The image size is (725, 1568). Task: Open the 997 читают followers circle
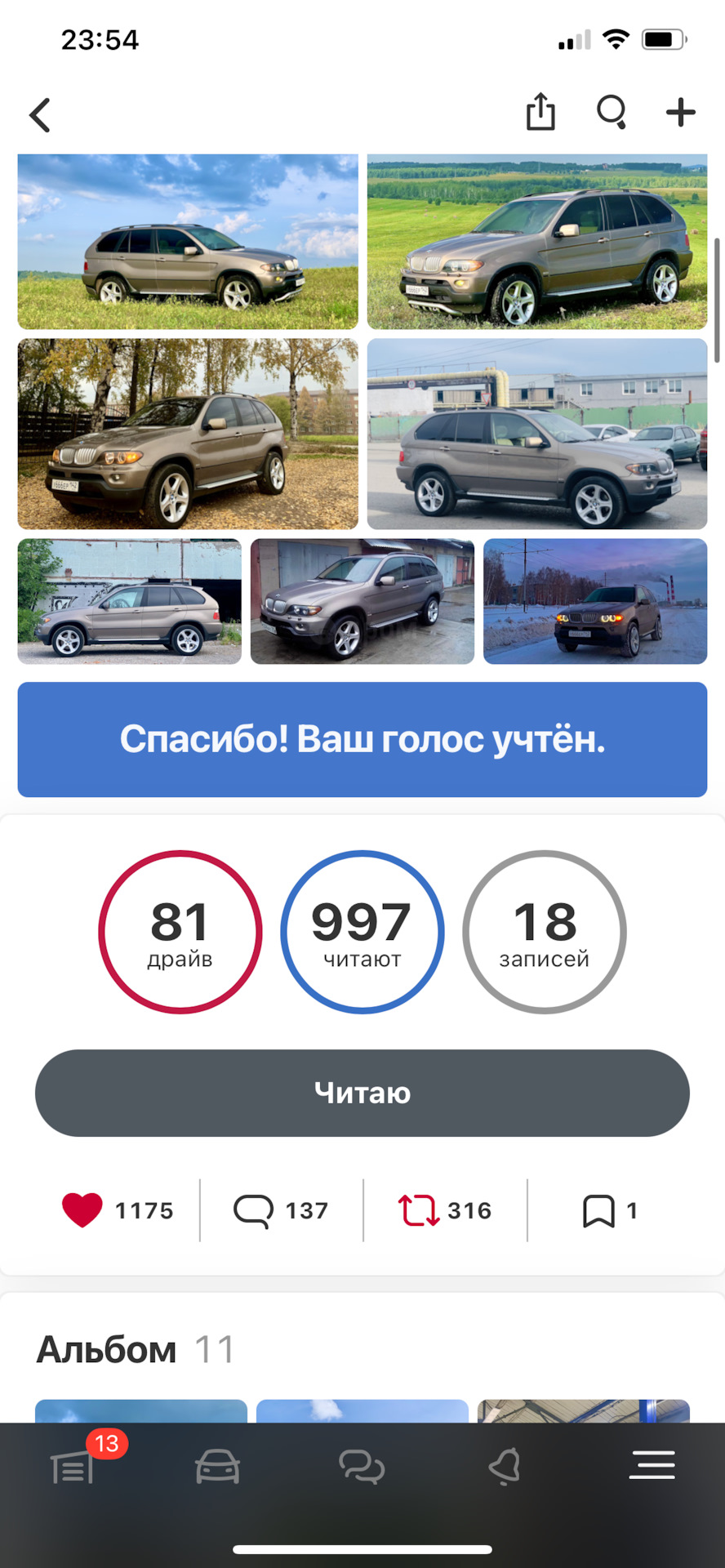pyautogui.click(x=362, y=932)
